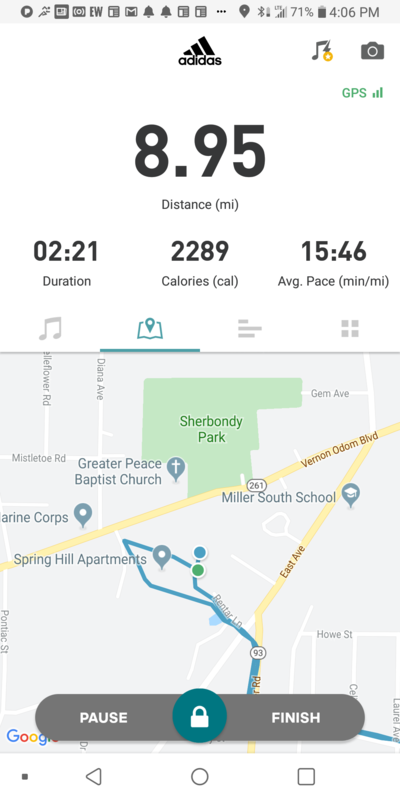Lock the screen with the padlock button
The image size is (400, 800).
(199, 716)
